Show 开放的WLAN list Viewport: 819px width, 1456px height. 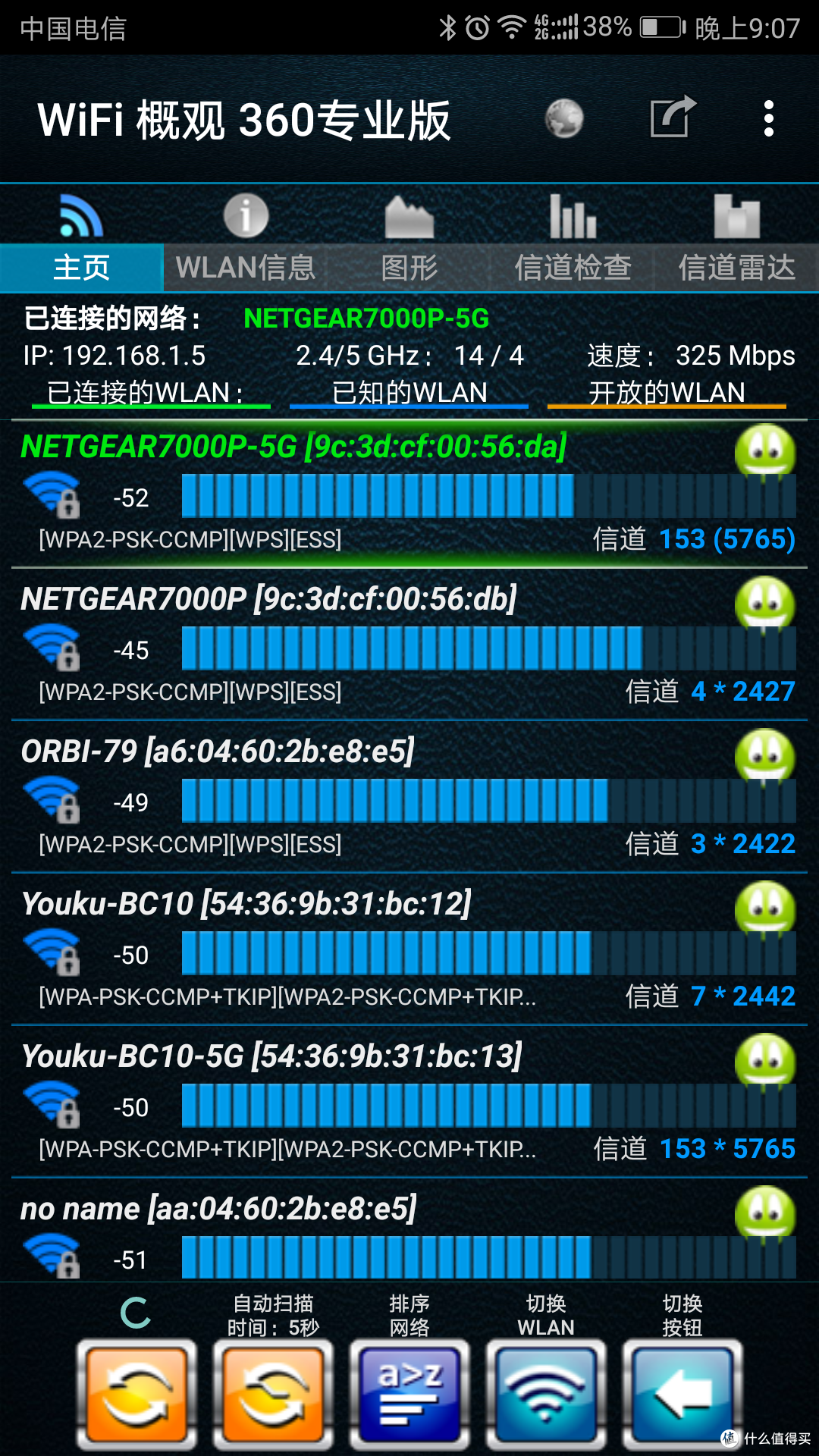667,394
